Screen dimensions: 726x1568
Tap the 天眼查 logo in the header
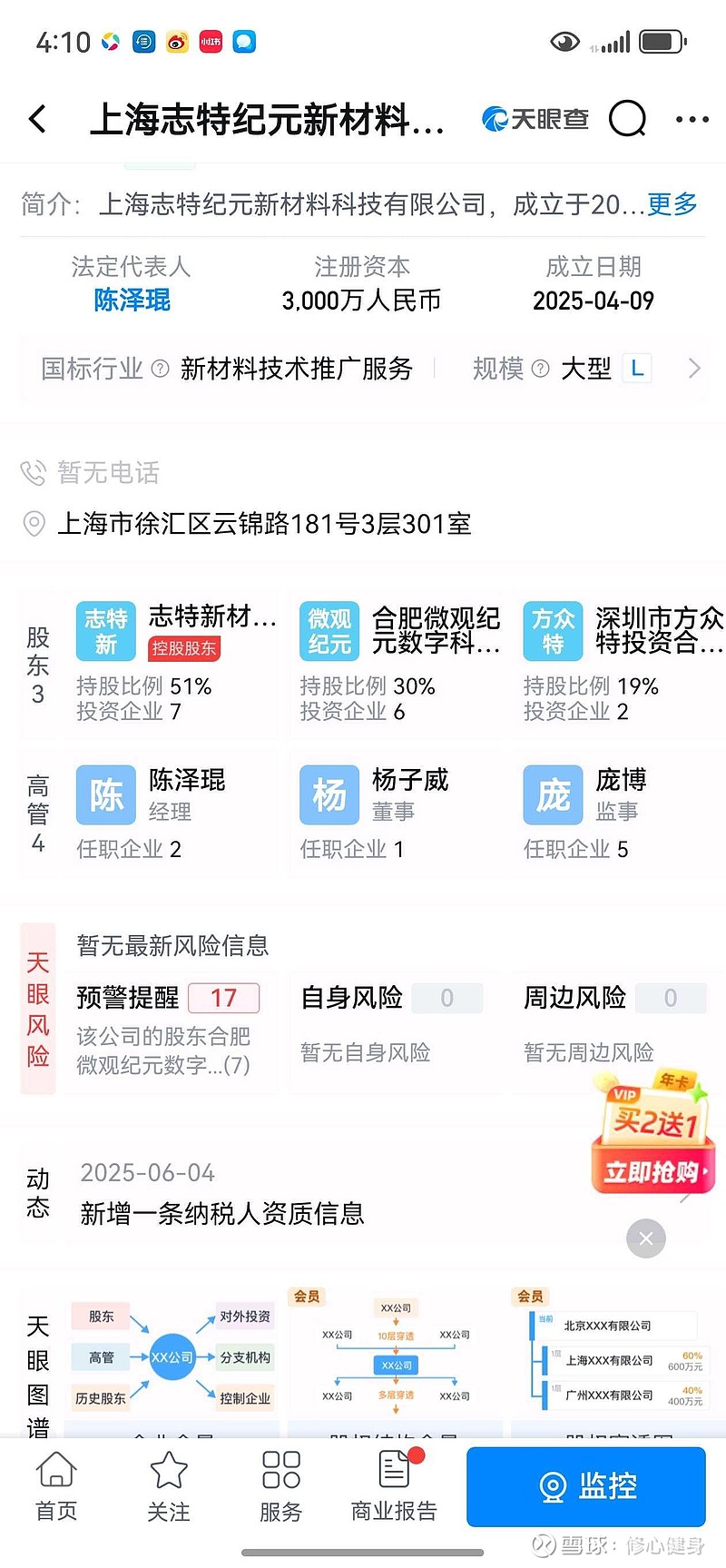pyautogui.click(x=535, y=118)
